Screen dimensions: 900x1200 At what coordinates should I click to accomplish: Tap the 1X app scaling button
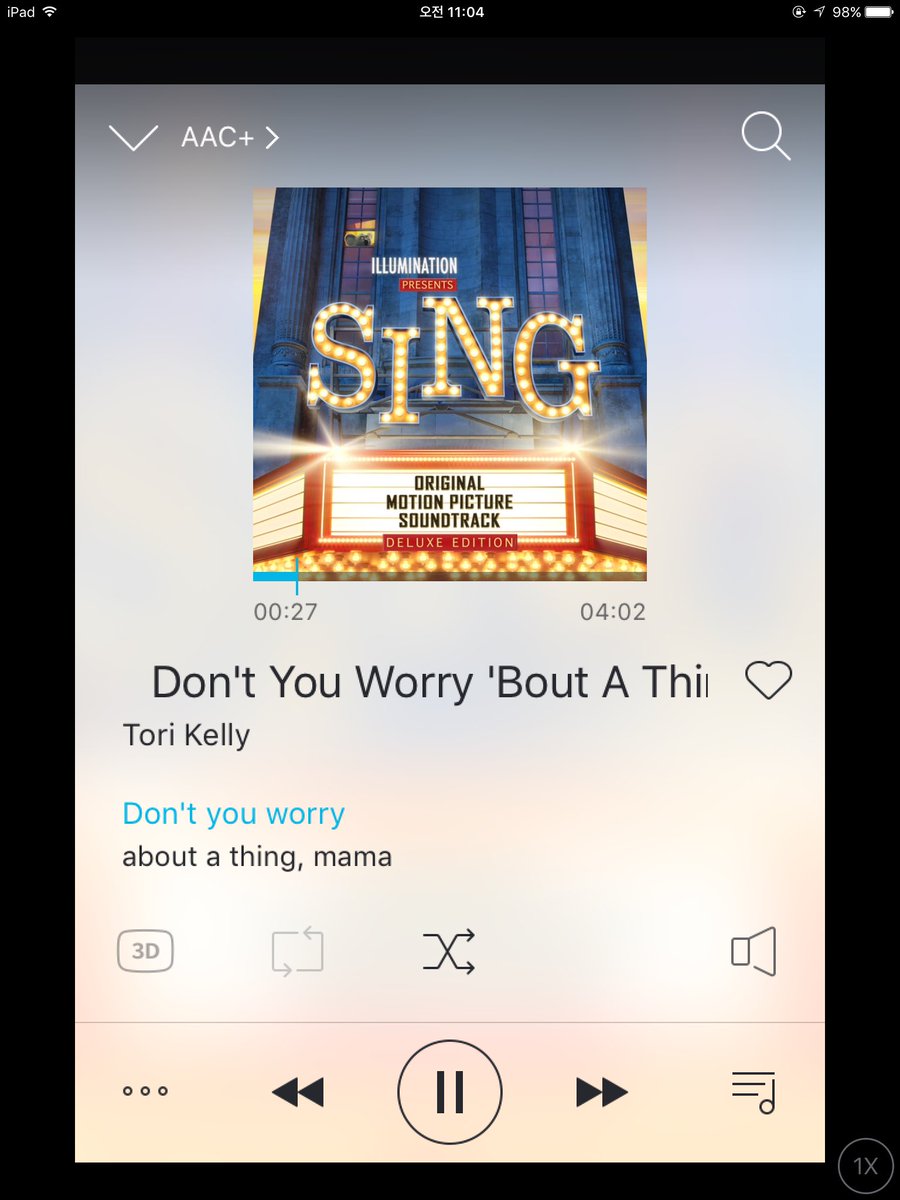[865, 1166]
